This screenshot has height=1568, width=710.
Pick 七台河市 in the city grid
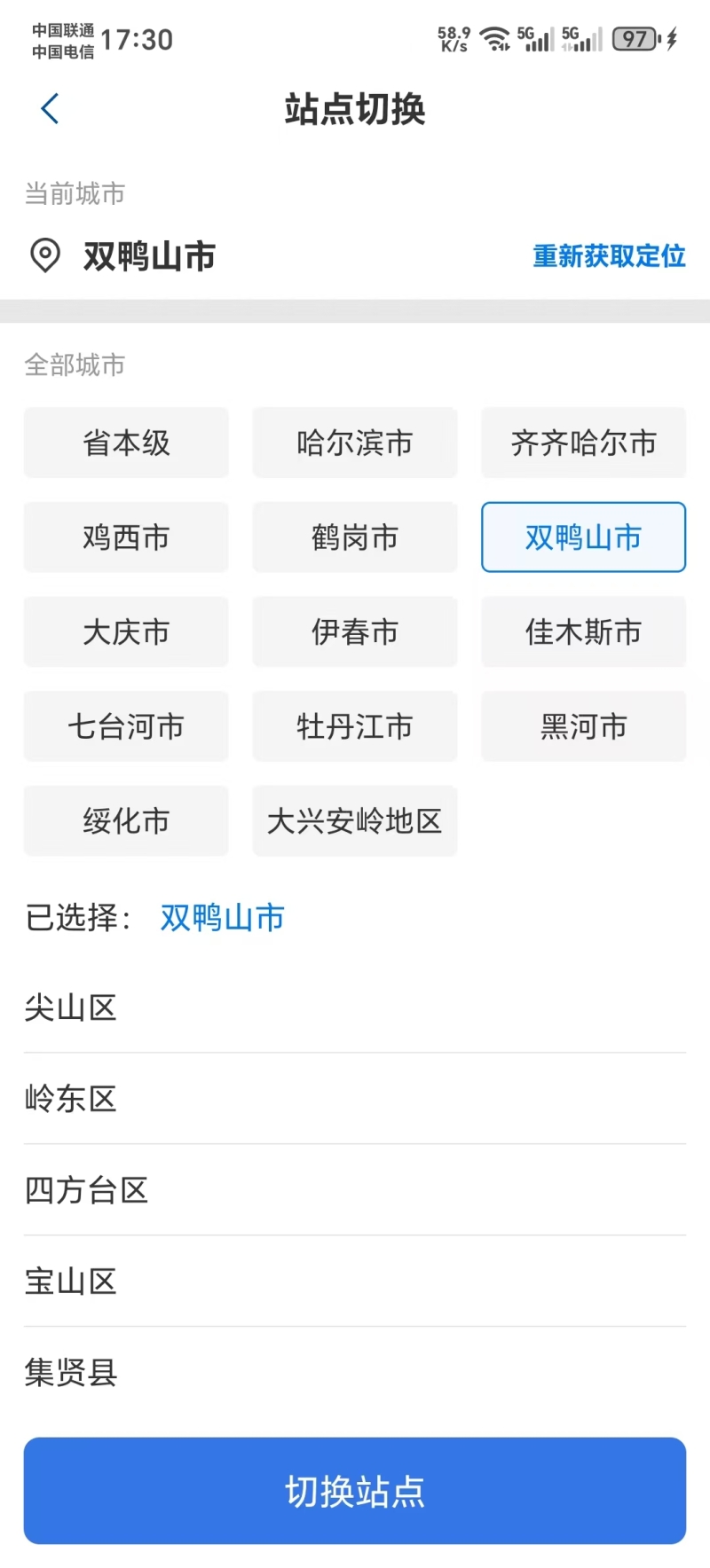(x=126, y=726)
